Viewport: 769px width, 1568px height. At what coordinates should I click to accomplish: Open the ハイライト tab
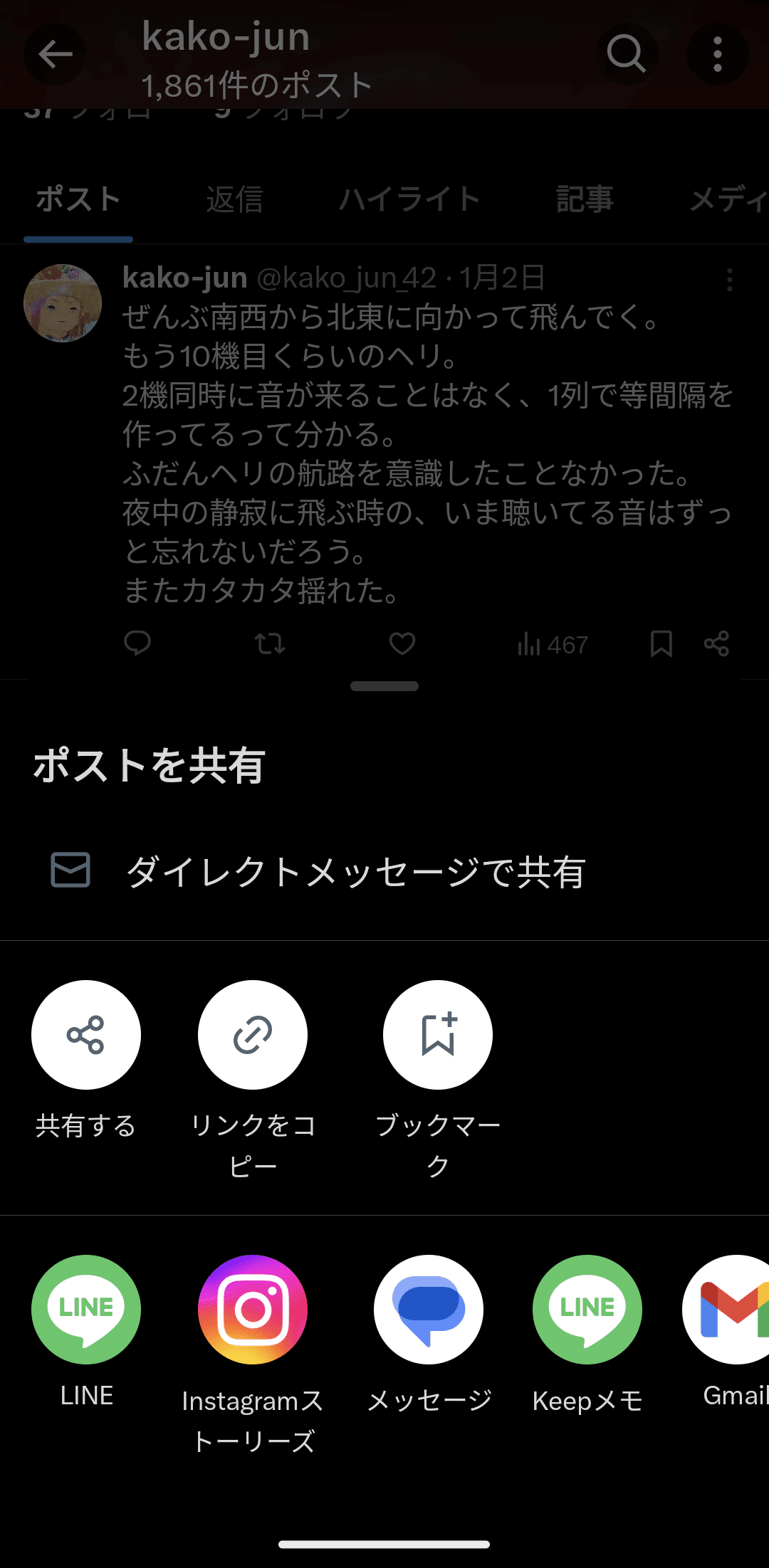click(x=410, y=199)
